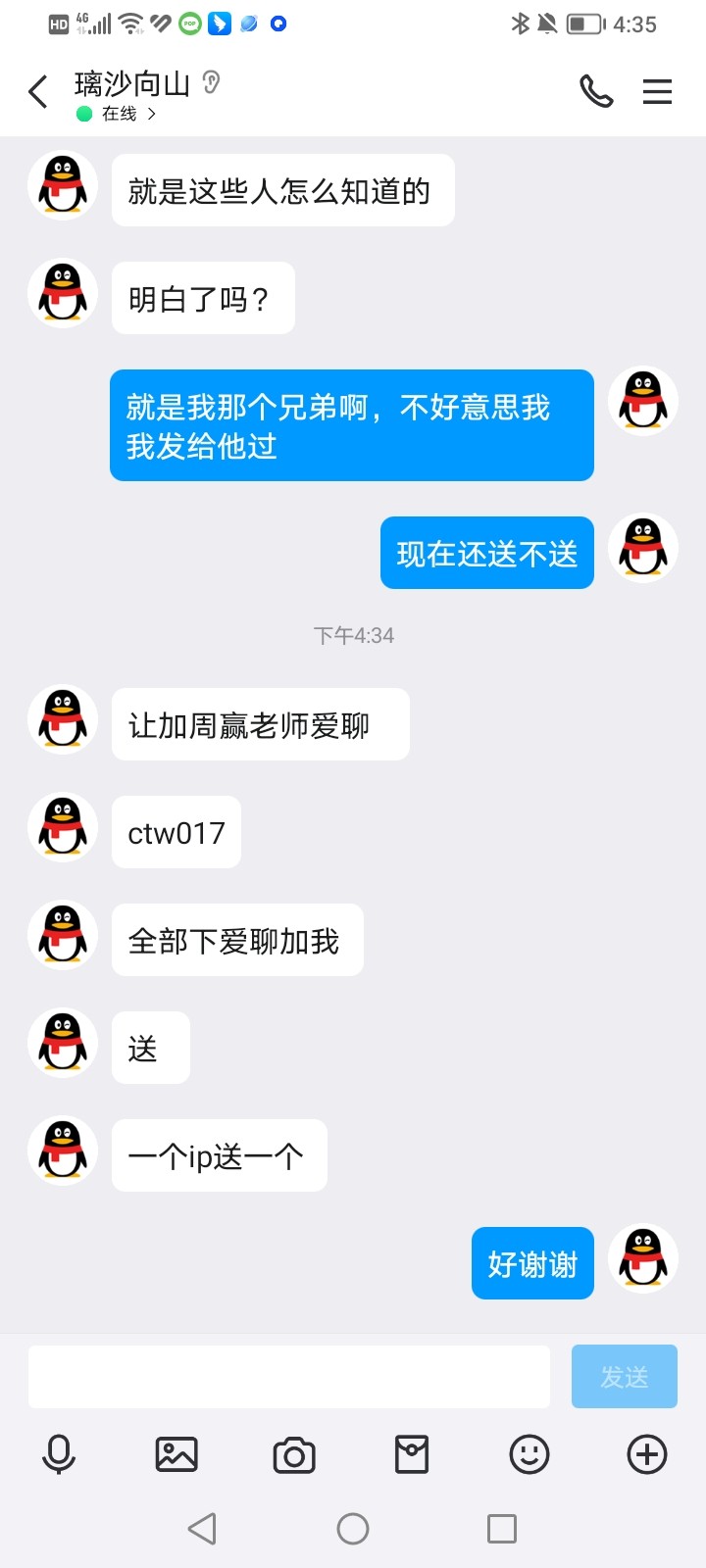This screenshot has height=1568, width=706.
Task: Tap the system home button
Action: pos(353,1529)
